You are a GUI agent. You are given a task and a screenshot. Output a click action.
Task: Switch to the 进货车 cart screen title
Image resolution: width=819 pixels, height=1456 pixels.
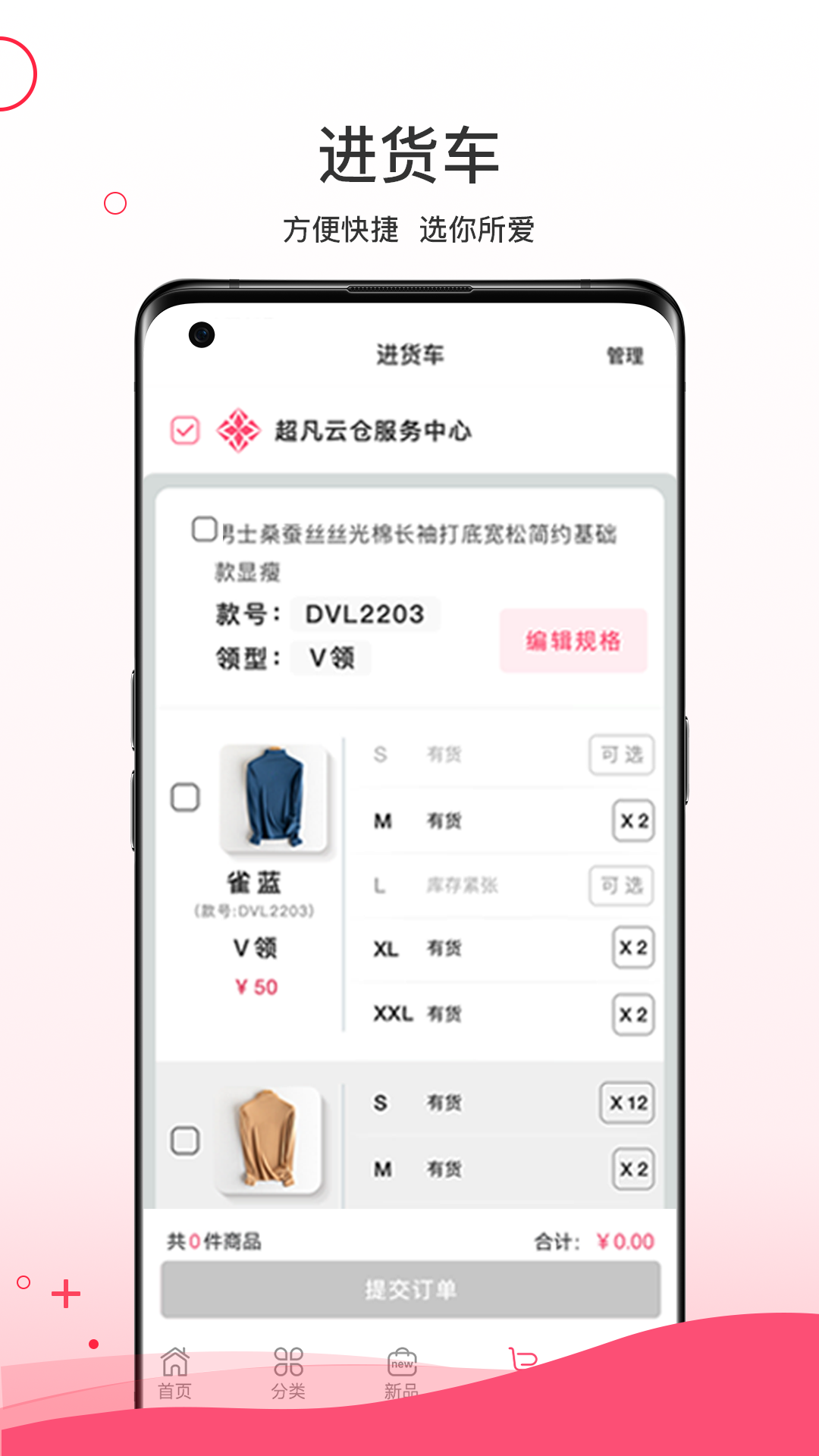point(409,354)
